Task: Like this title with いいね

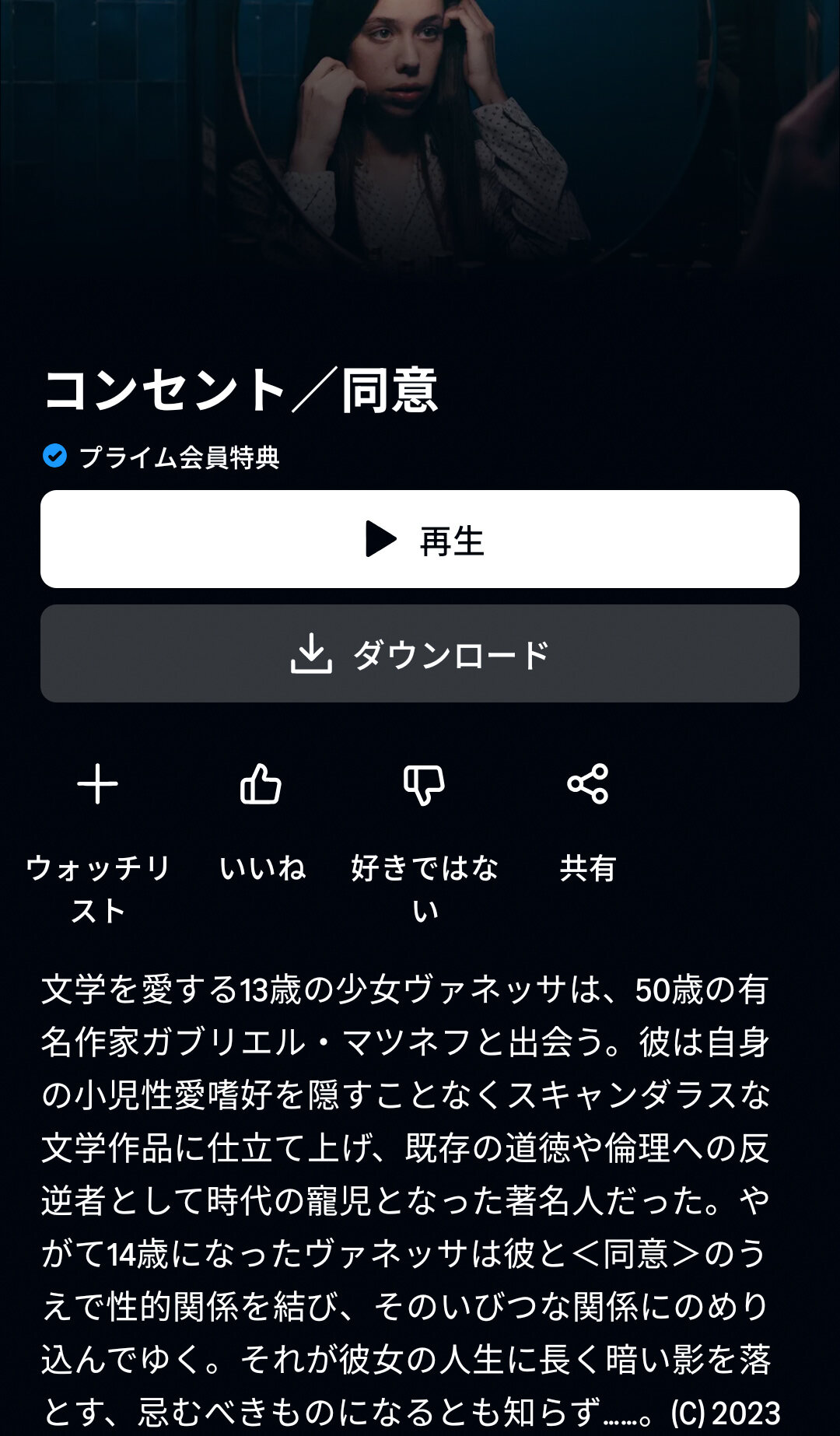Action: point(261,784)
